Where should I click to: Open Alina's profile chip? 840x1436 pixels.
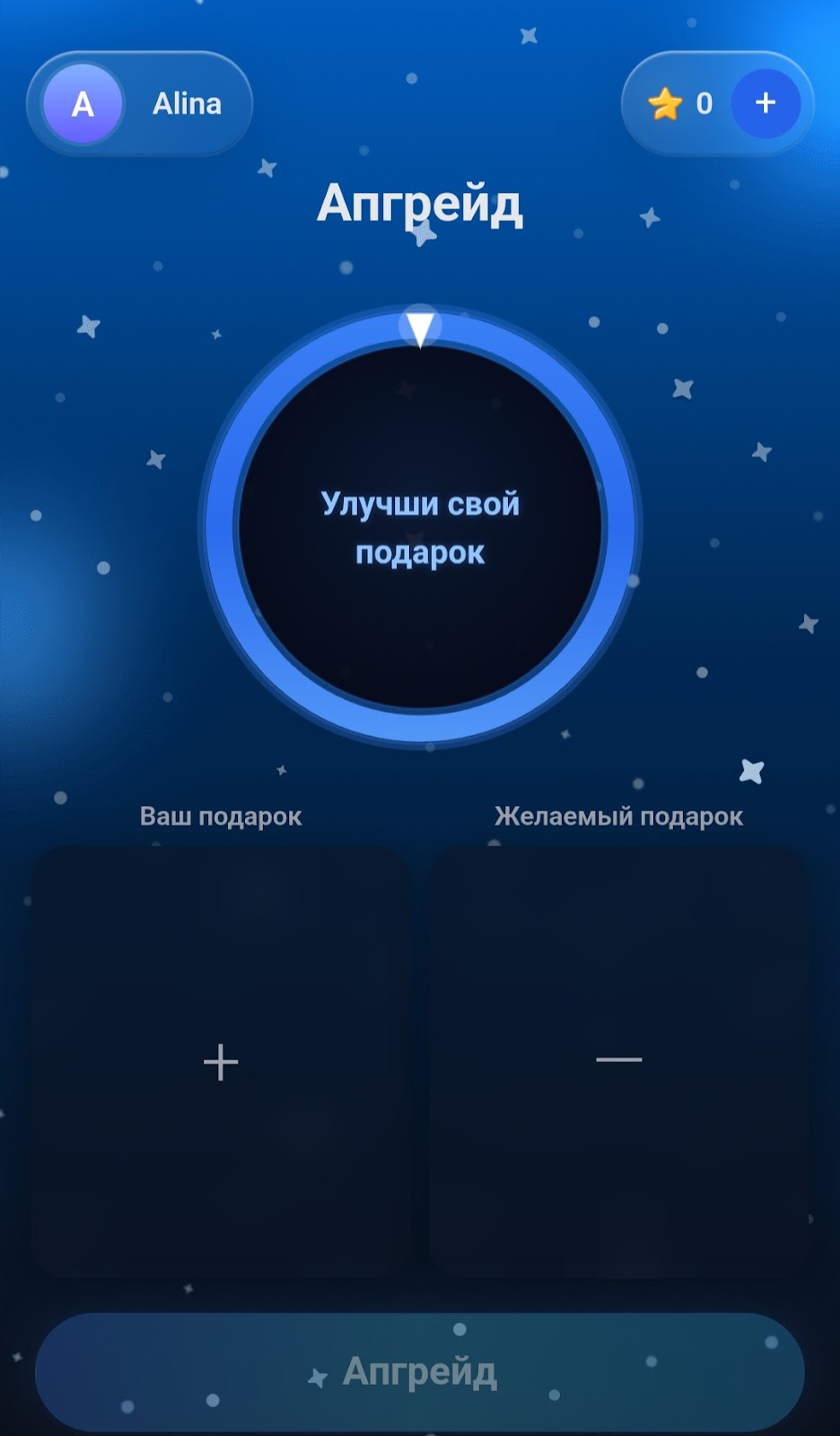coord(139,104)
